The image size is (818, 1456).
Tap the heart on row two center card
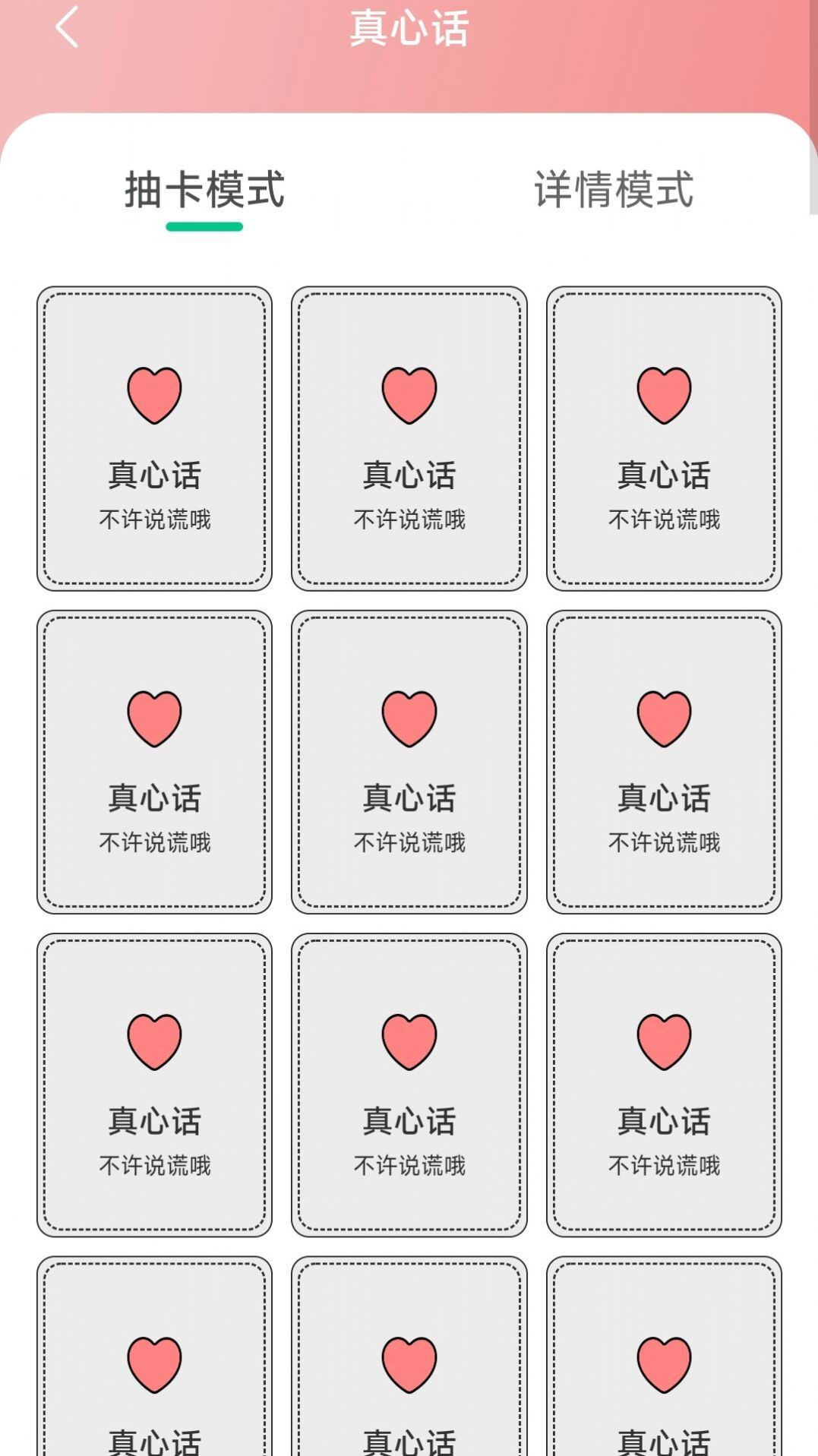[x=409, y=716]
